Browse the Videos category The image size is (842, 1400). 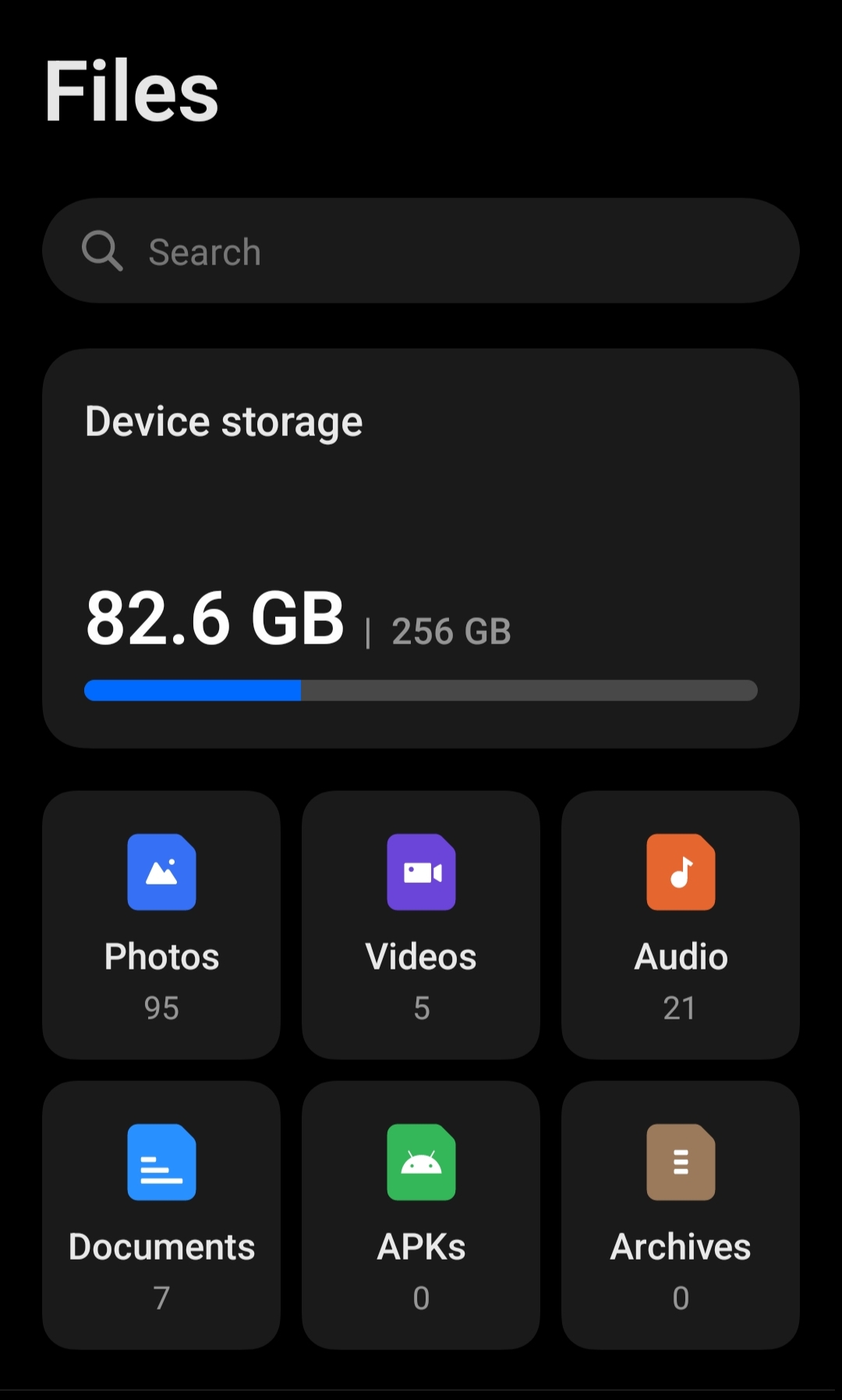pos(421,924)
